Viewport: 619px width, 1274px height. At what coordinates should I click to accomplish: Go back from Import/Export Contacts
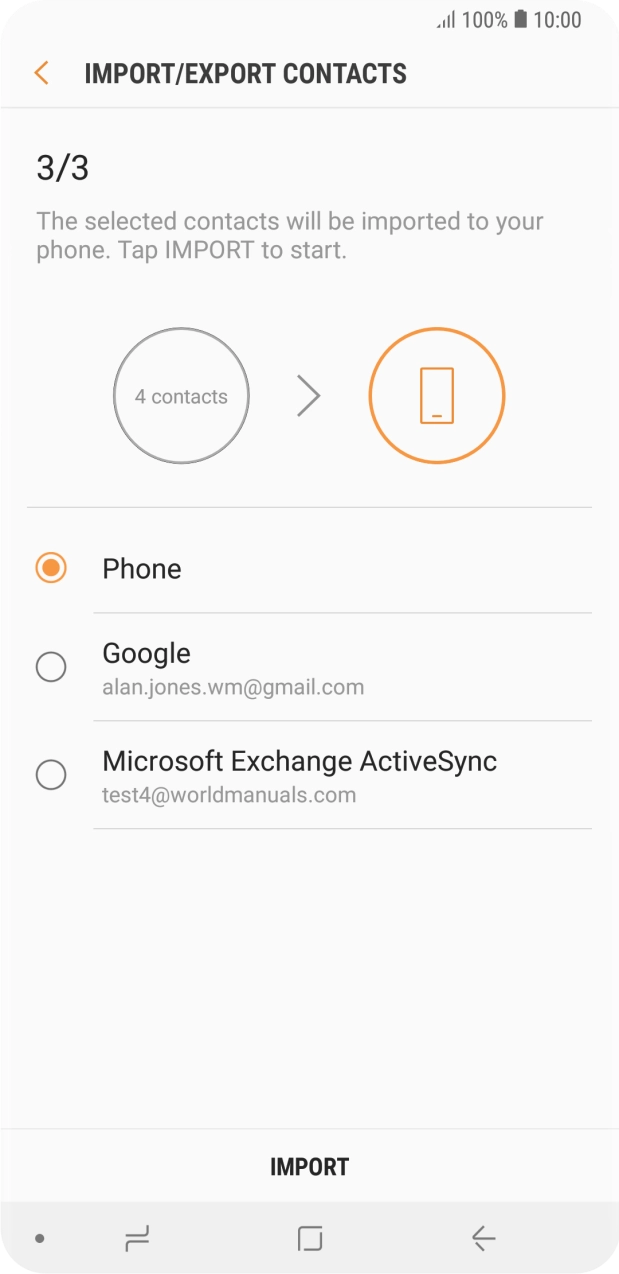coord(41,73)
